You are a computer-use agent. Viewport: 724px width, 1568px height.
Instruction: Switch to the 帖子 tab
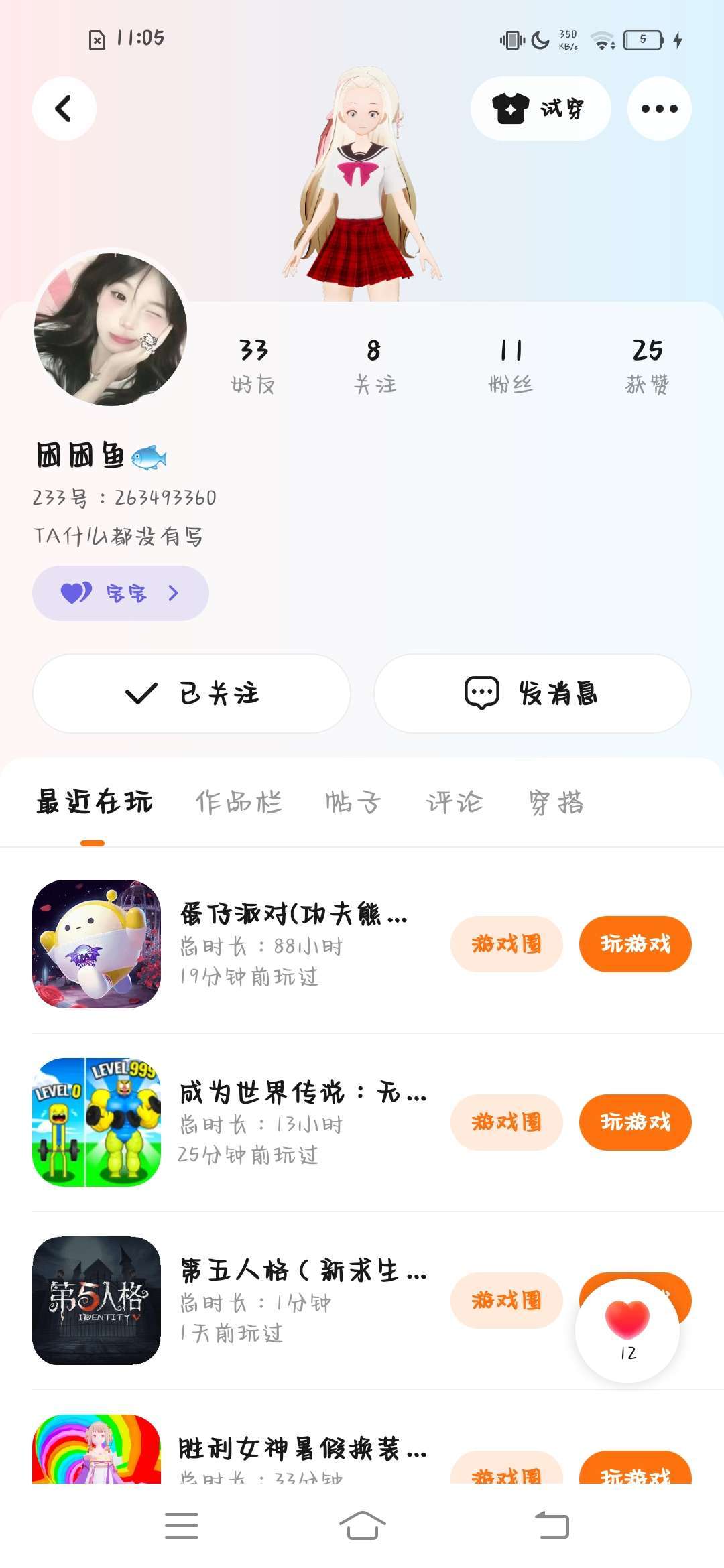click(353, 802)
